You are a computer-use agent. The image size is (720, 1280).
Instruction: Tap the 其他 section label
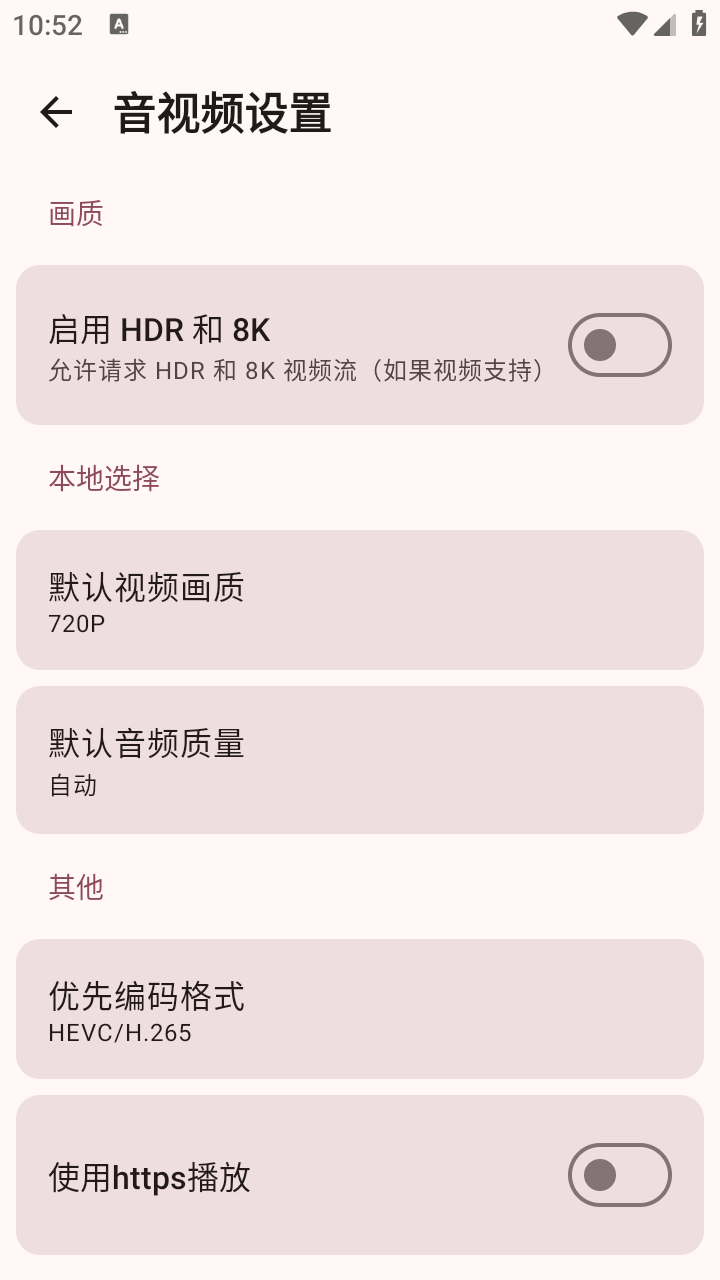tap(75, 887)
